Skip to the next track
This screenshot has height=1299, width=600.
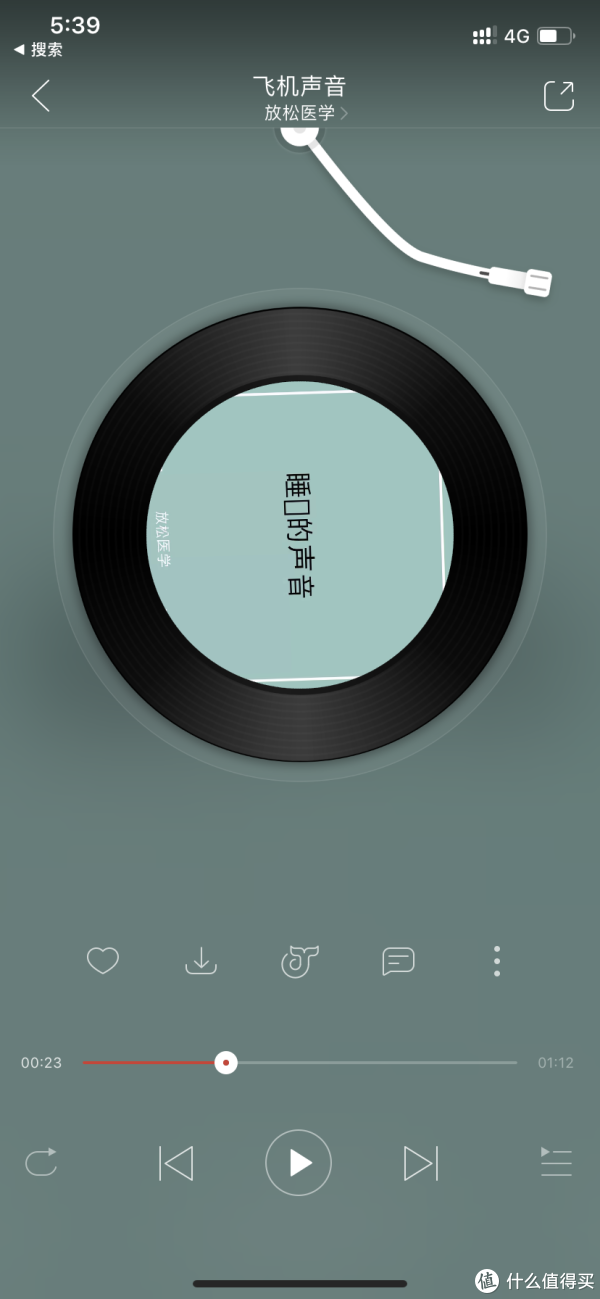pyautogui.click(x=420, y=1163)
